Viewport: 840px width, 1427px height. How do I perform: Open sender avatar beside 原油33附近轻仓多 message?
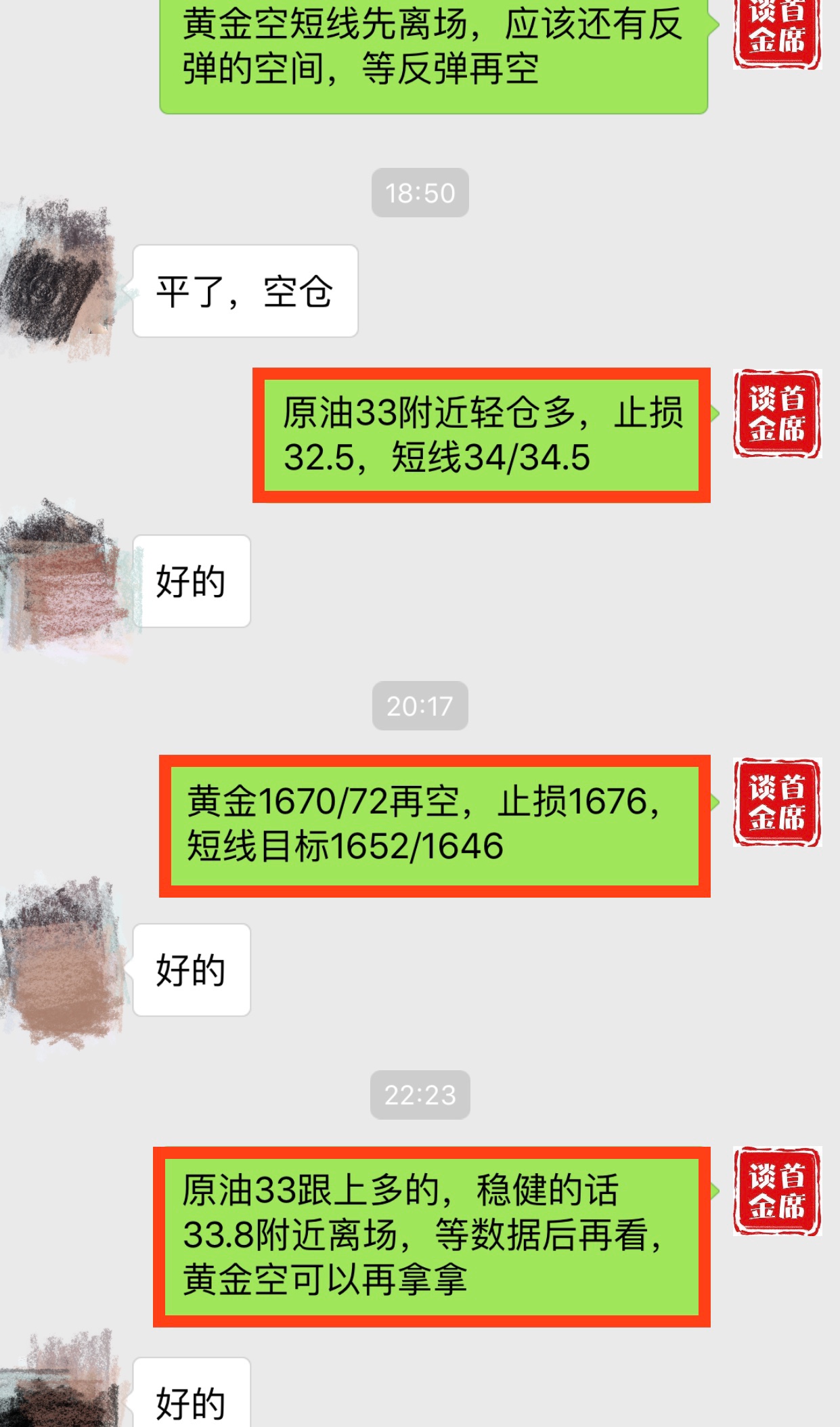click(776, 414)
